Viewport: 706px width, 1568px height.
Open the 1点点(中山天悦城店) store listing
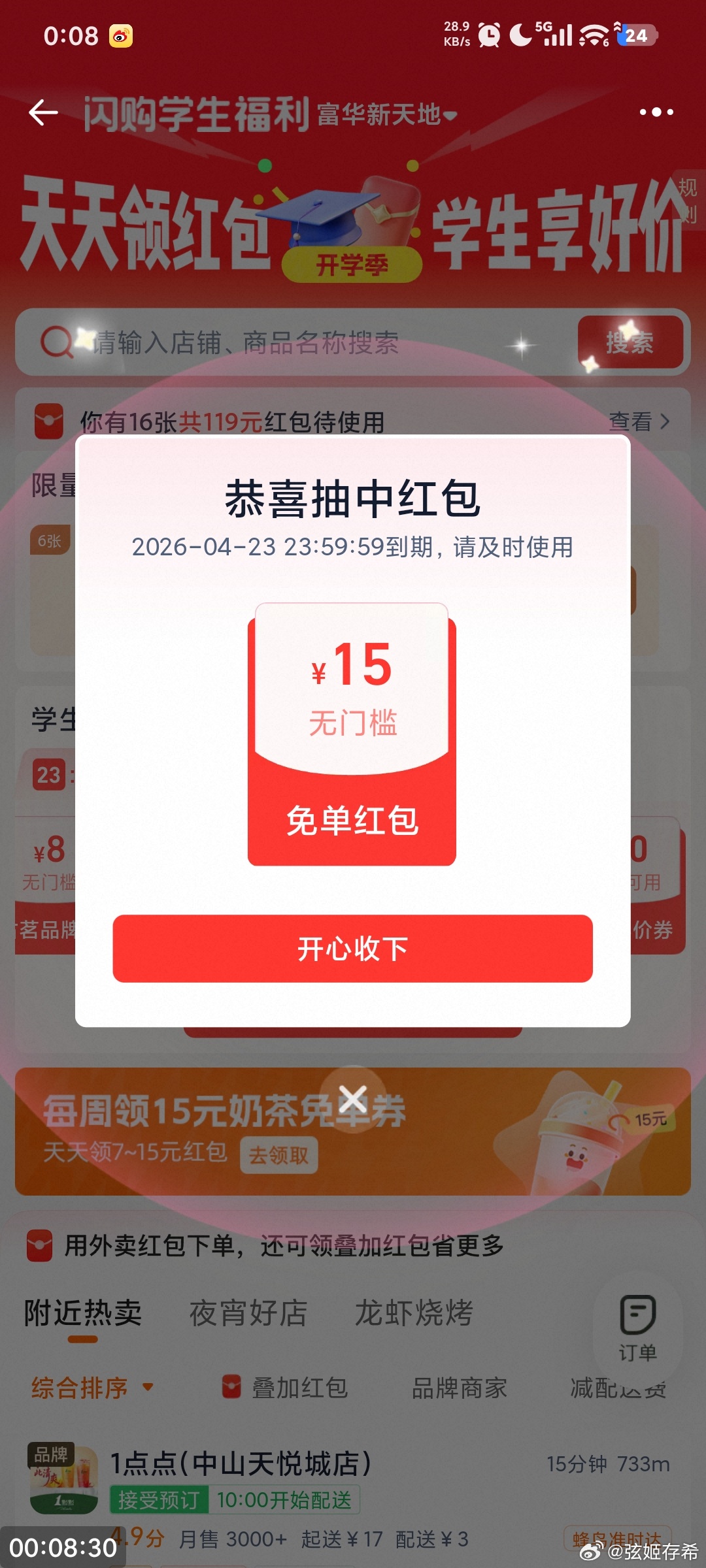click(241, 1463)
